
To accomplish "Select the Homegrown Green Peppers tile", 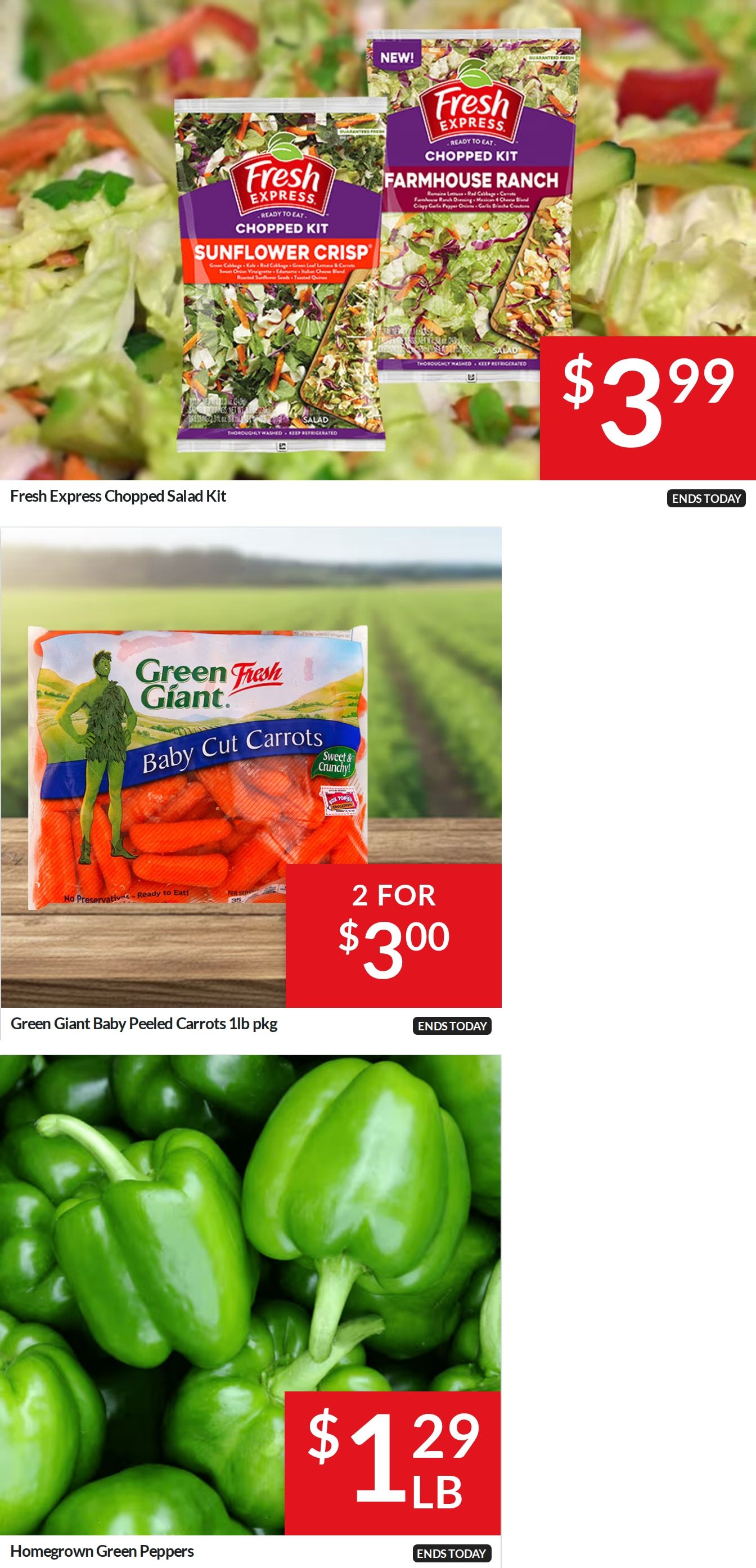I will [251, 1310].
